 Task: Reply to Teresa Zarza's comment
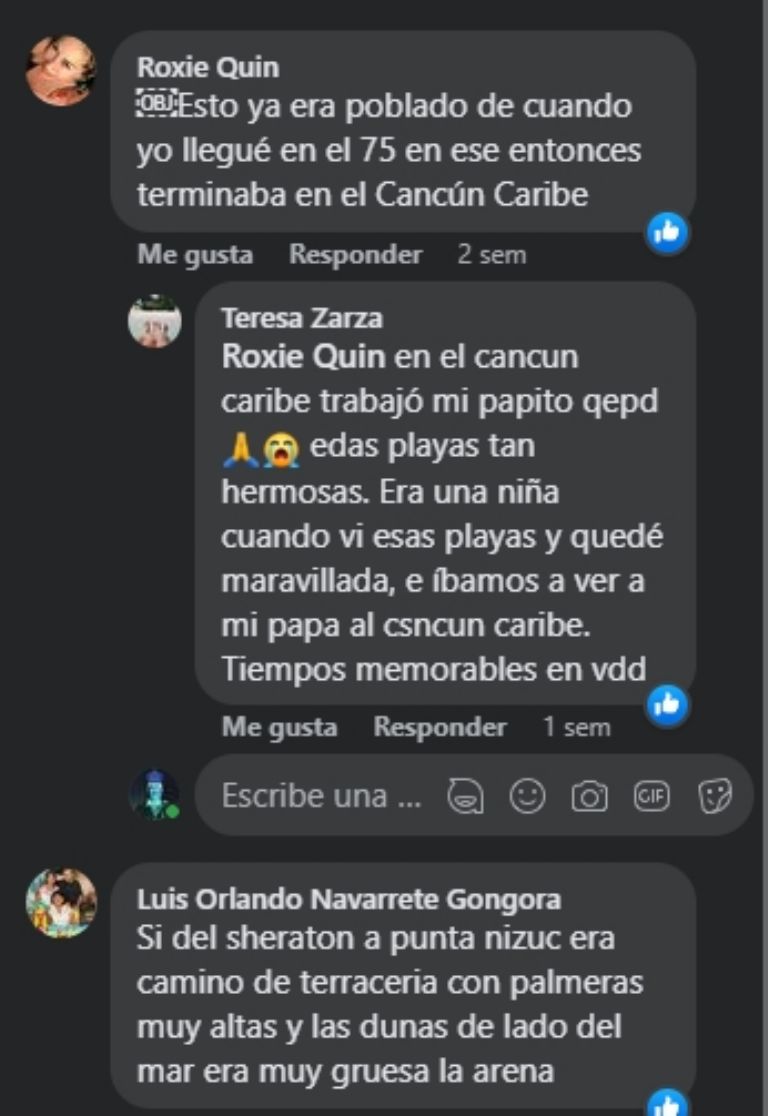(x=439, y=726)
